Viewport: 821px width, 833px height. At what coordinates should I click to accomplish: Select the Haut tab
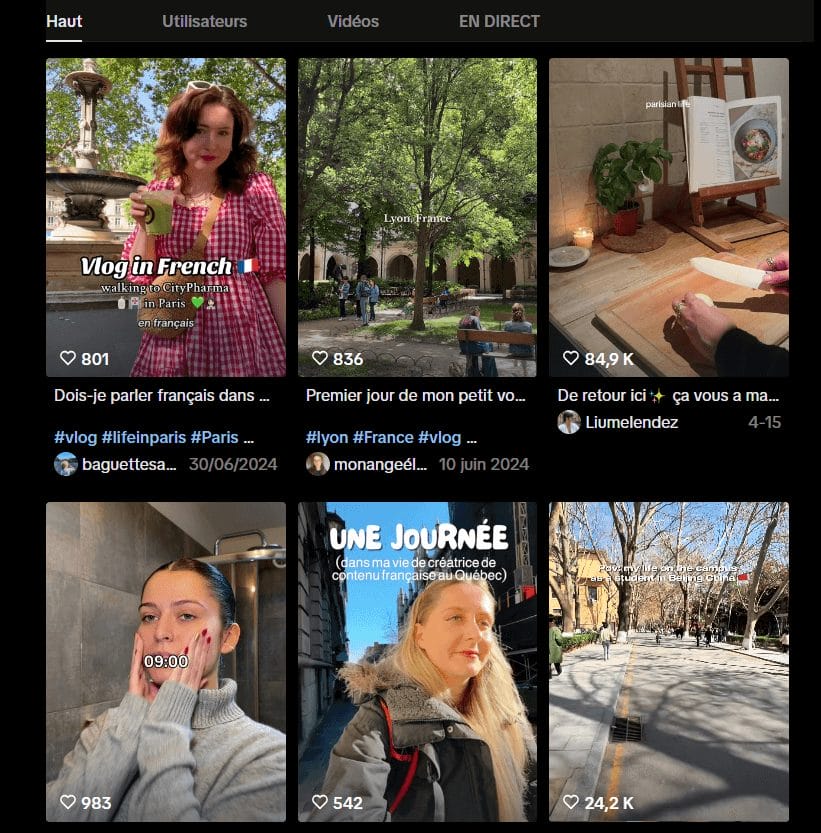point(64,21)
